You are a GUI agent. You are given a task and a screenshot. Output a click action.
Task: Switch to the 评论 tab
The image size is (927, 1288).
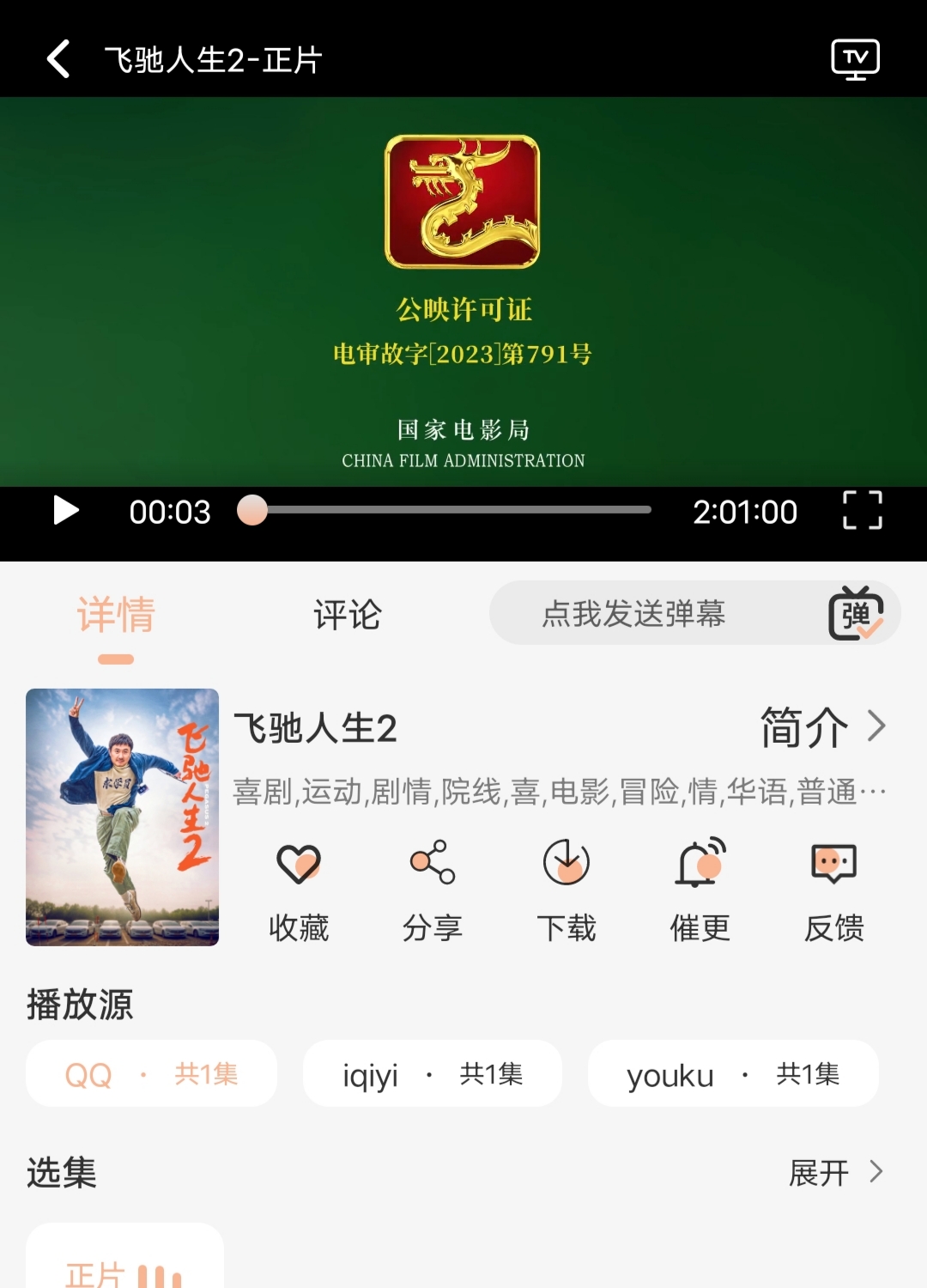[347, 615]
